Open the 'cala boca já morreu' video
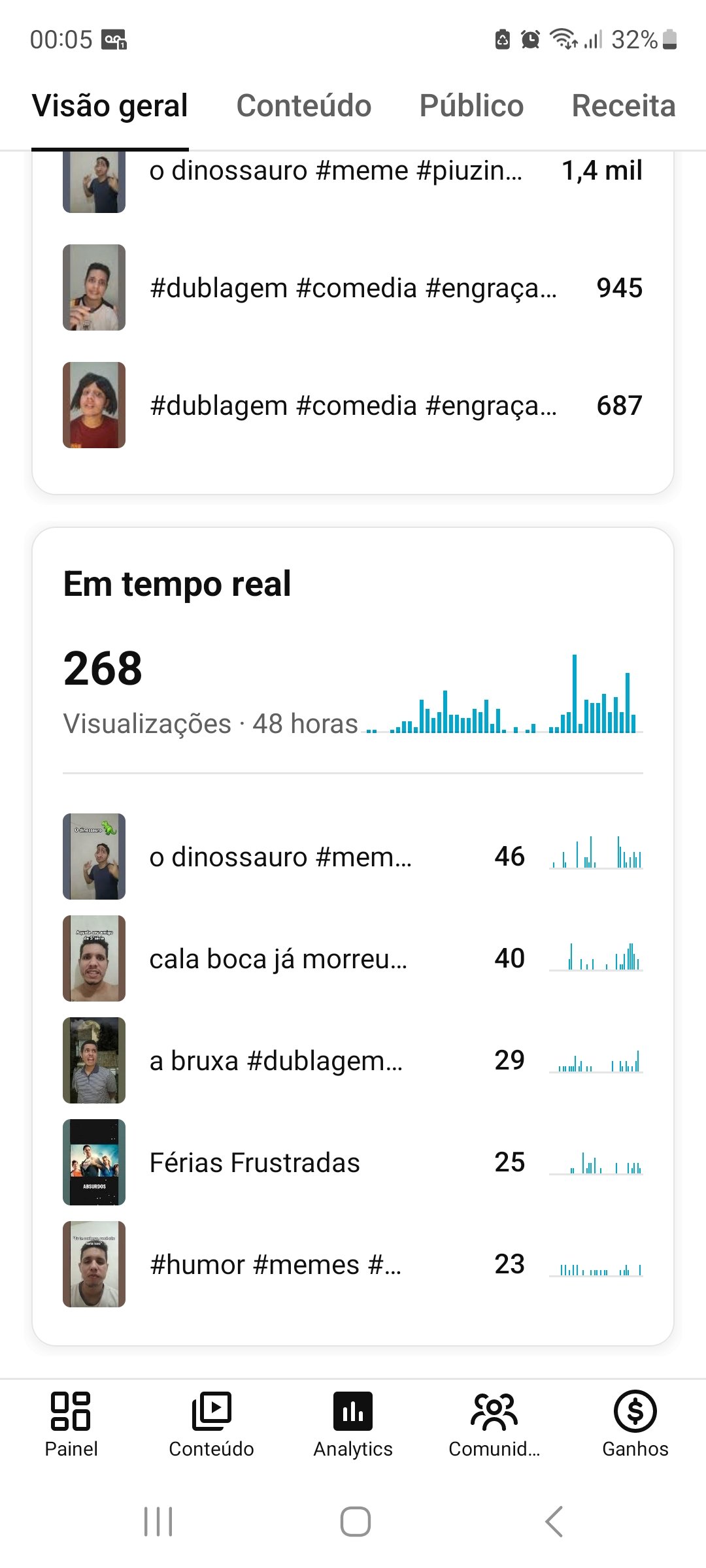Viewport: 706px width, 1568px height. tap(353, 958)
